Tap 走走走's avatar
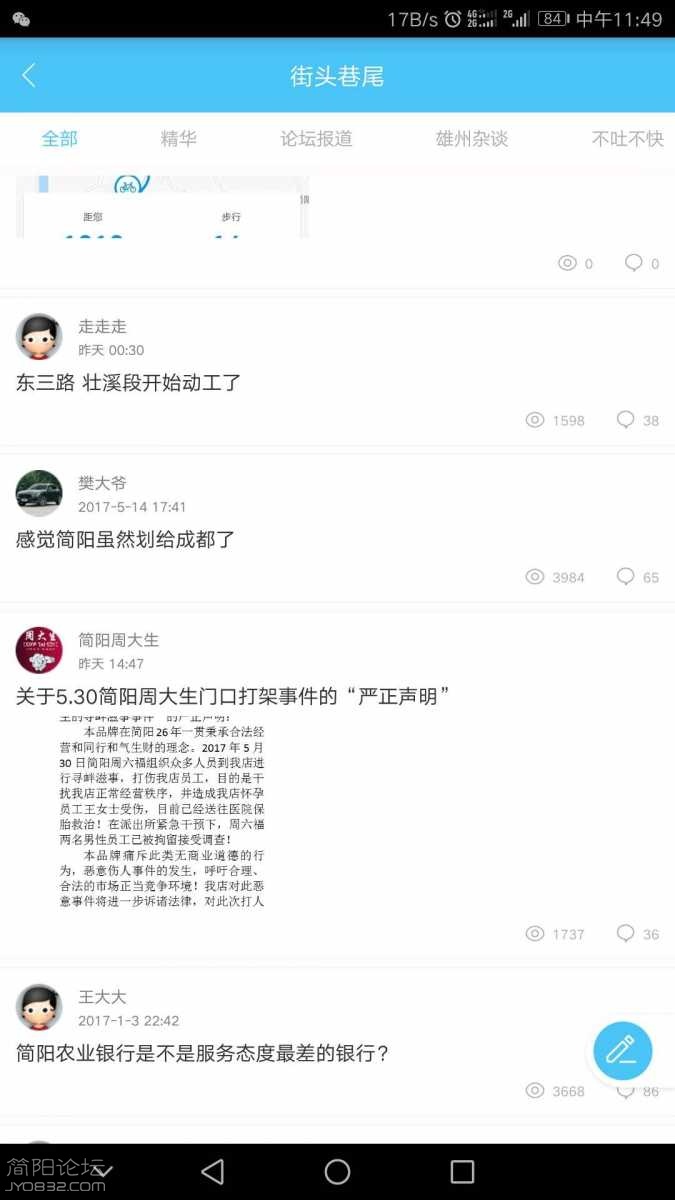This screenshot has width=675, height=1200. point(39,337)
